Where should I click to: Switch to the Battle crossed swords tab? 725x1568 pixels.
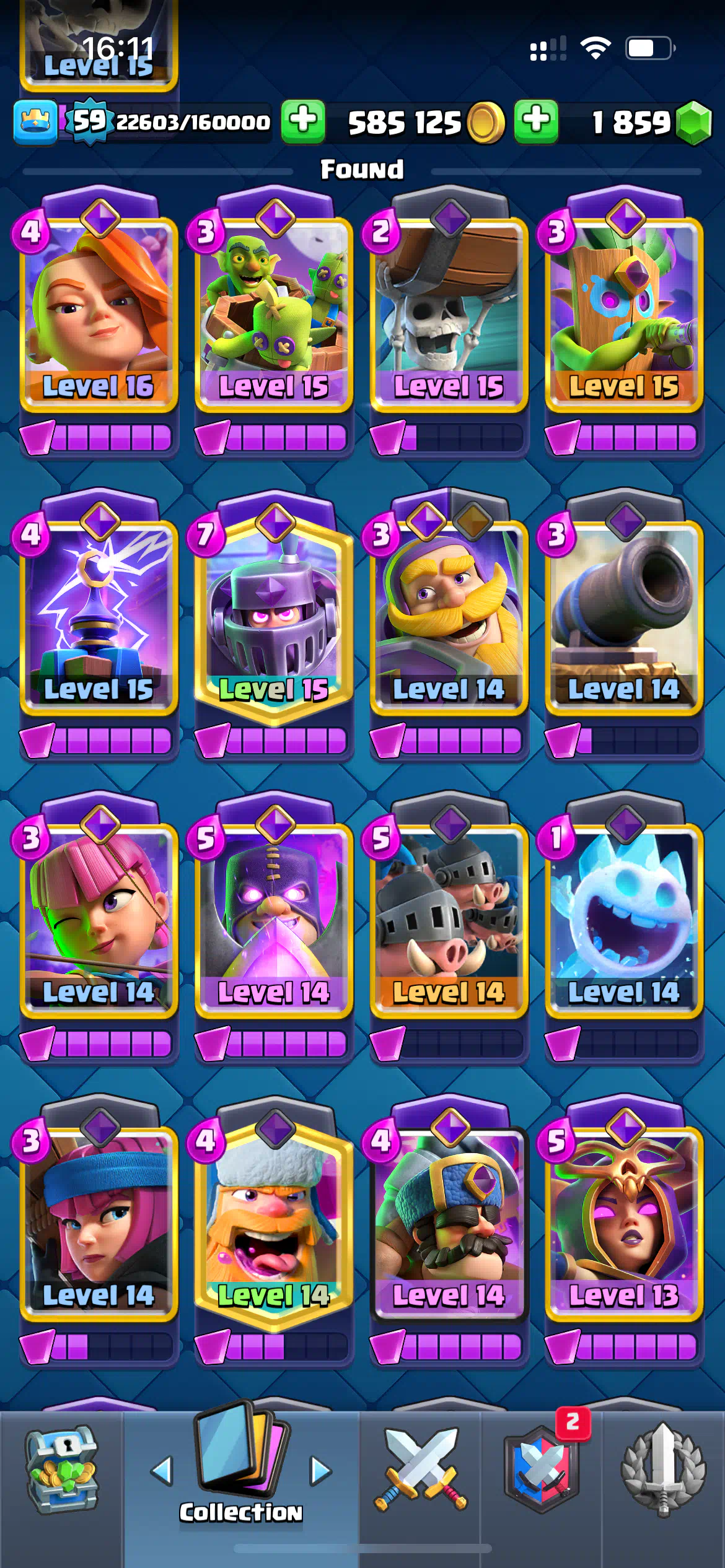coord(421,1469)
